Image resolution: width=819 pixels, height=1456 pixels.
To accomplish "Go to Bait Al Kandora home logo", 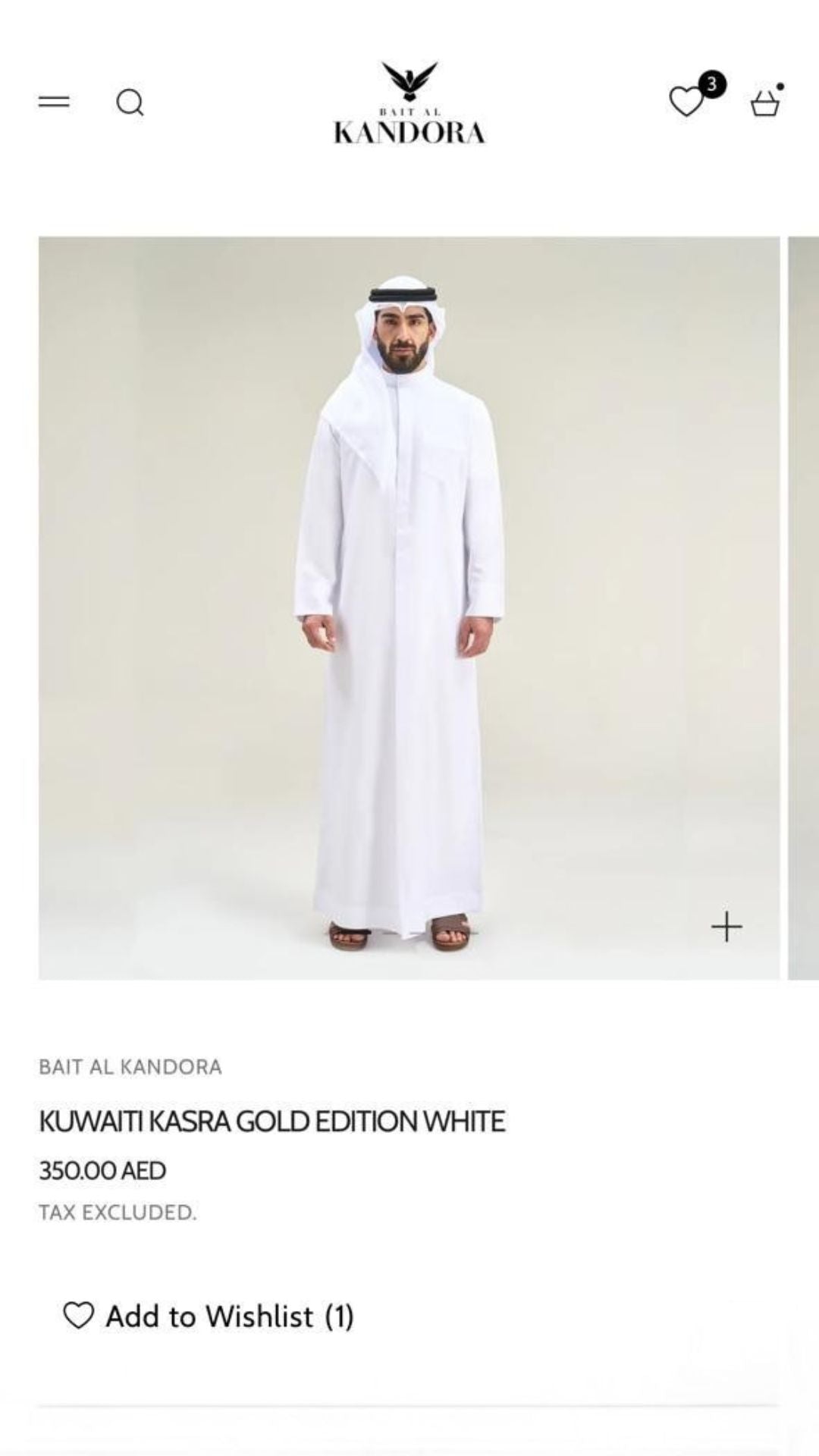I will [409, 104].
